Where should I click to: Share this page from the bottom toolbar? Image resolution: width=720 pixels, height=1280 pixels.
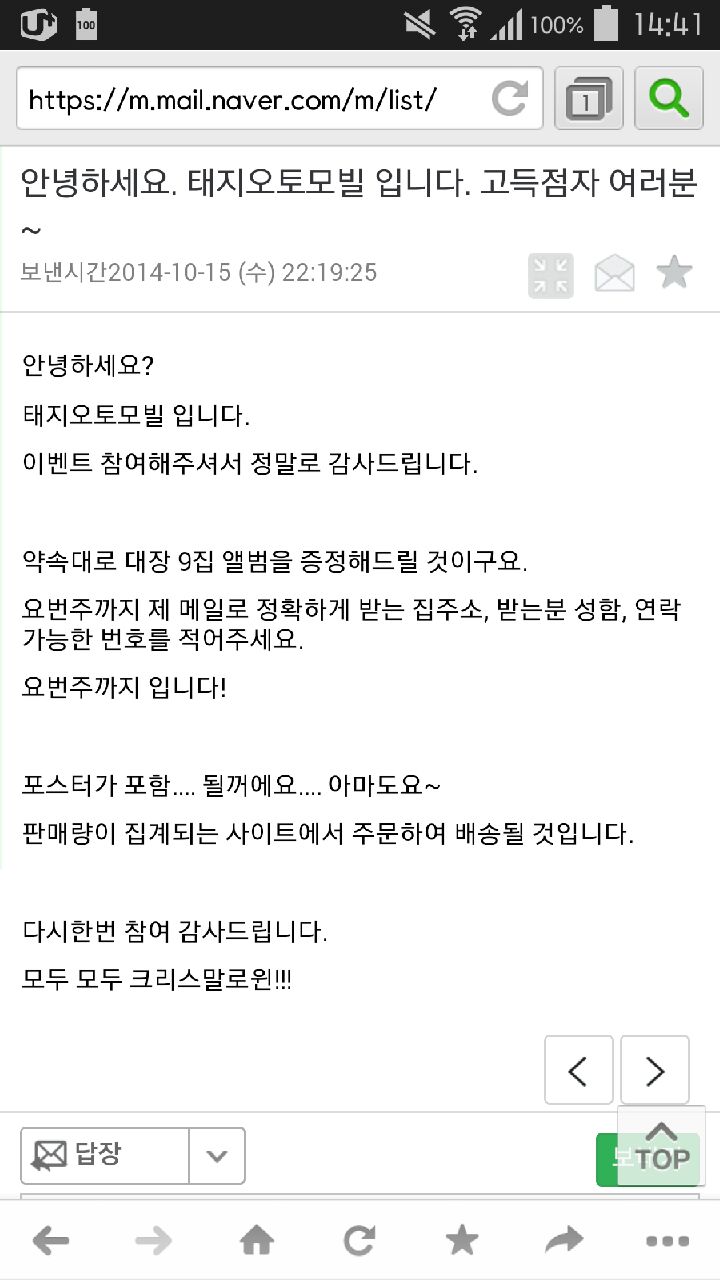pos(565,1241)
